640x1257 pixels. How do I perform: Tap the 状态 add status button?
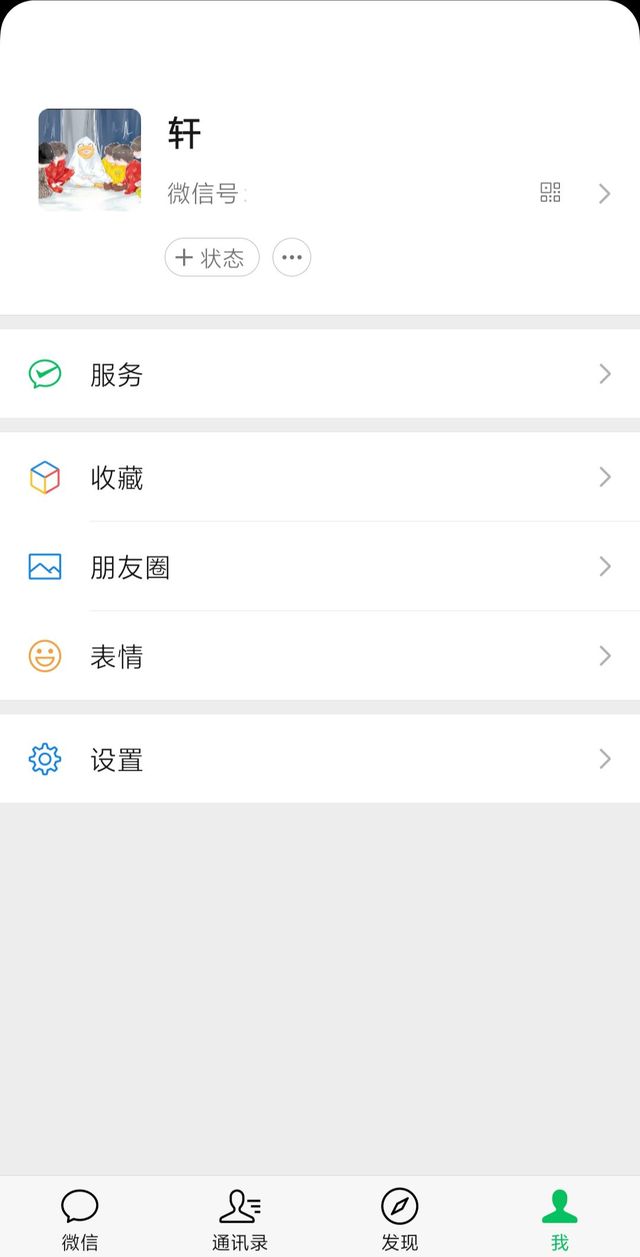point(212,257)
